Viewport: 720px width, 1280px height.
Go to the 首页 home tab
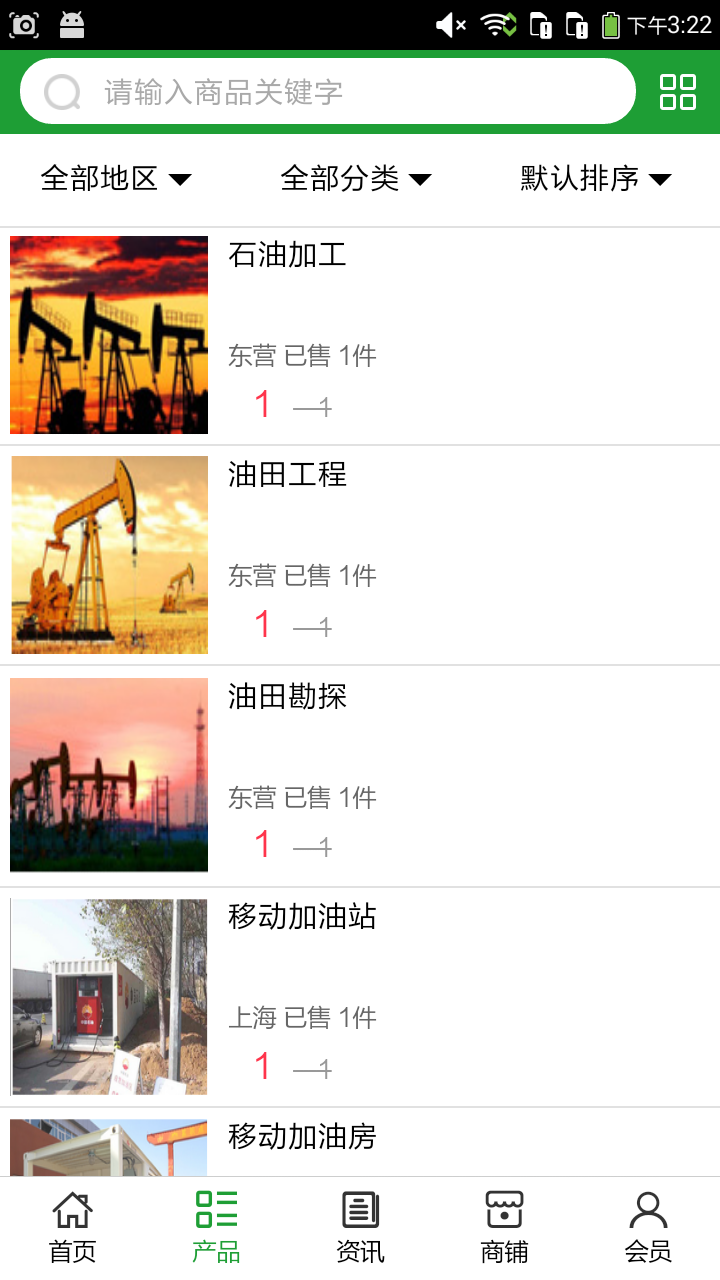[73, 1227]
